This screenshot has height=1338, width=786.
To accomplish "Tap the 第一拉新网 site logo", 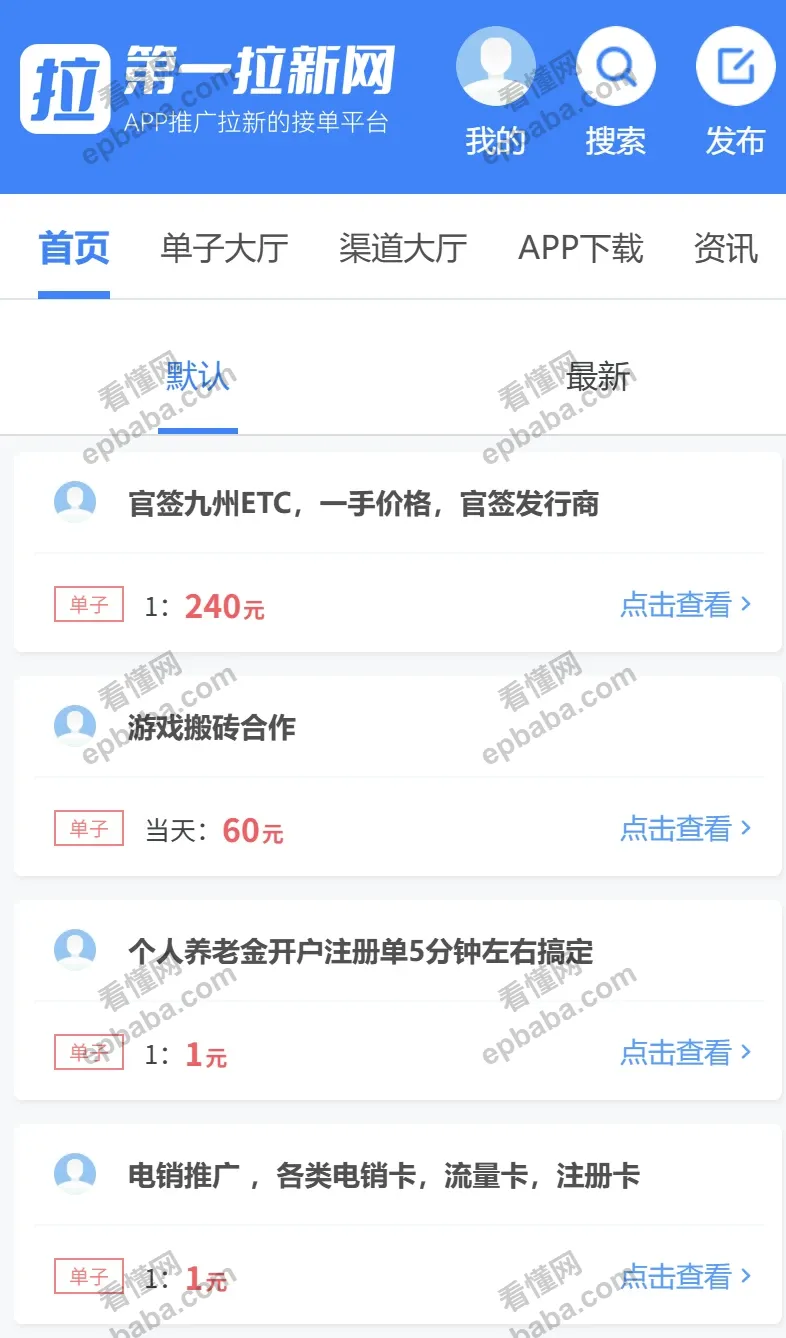I will point(207,88).
